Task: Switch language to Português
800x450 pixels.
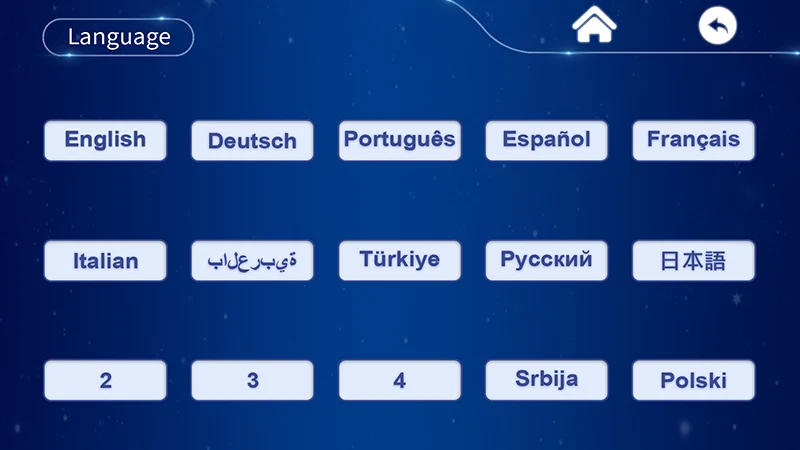Action: coord(400,140)
